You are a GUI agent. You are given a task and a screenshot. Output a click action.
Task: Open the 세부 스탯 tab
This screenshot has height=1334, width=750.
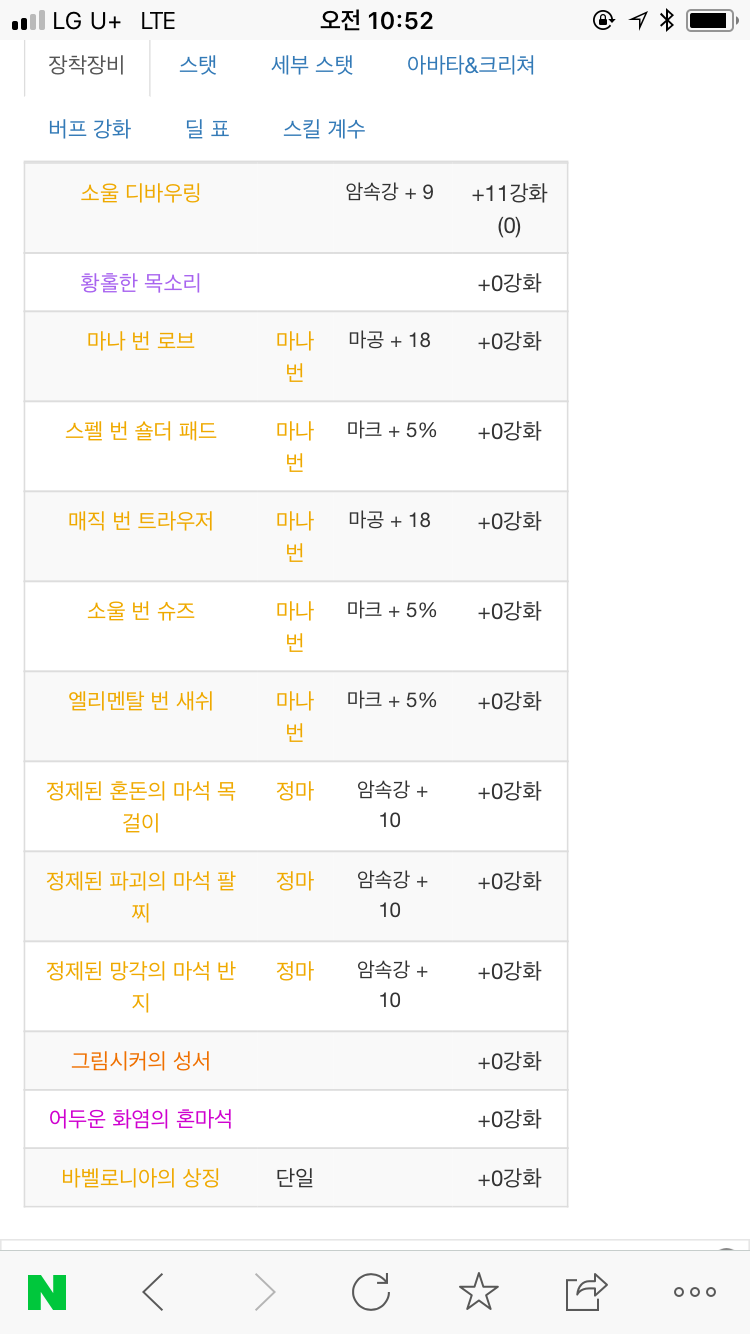click(312, 66)
